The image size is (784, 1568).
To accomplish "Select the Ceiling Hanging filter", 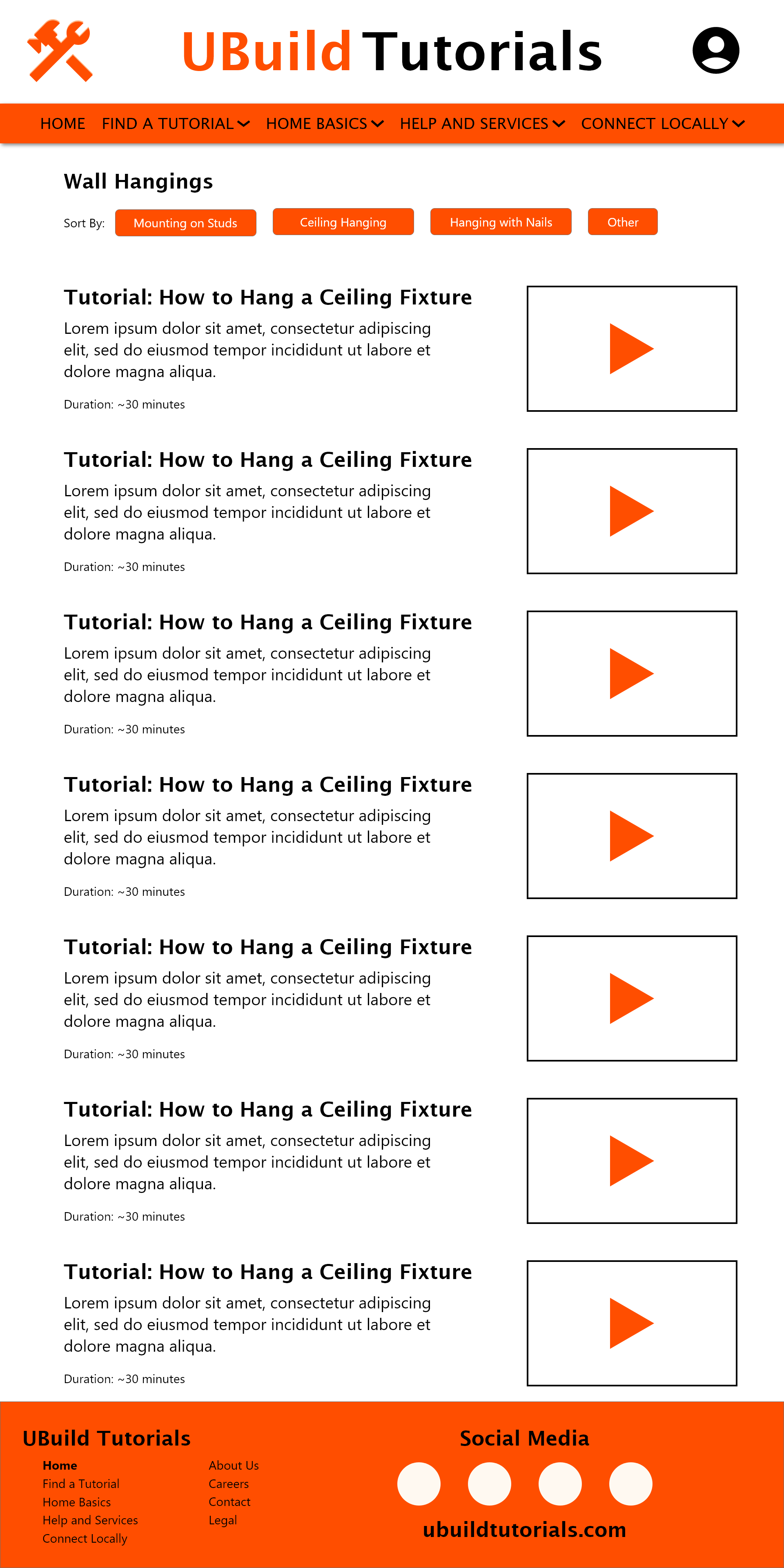I will [343, 222].
